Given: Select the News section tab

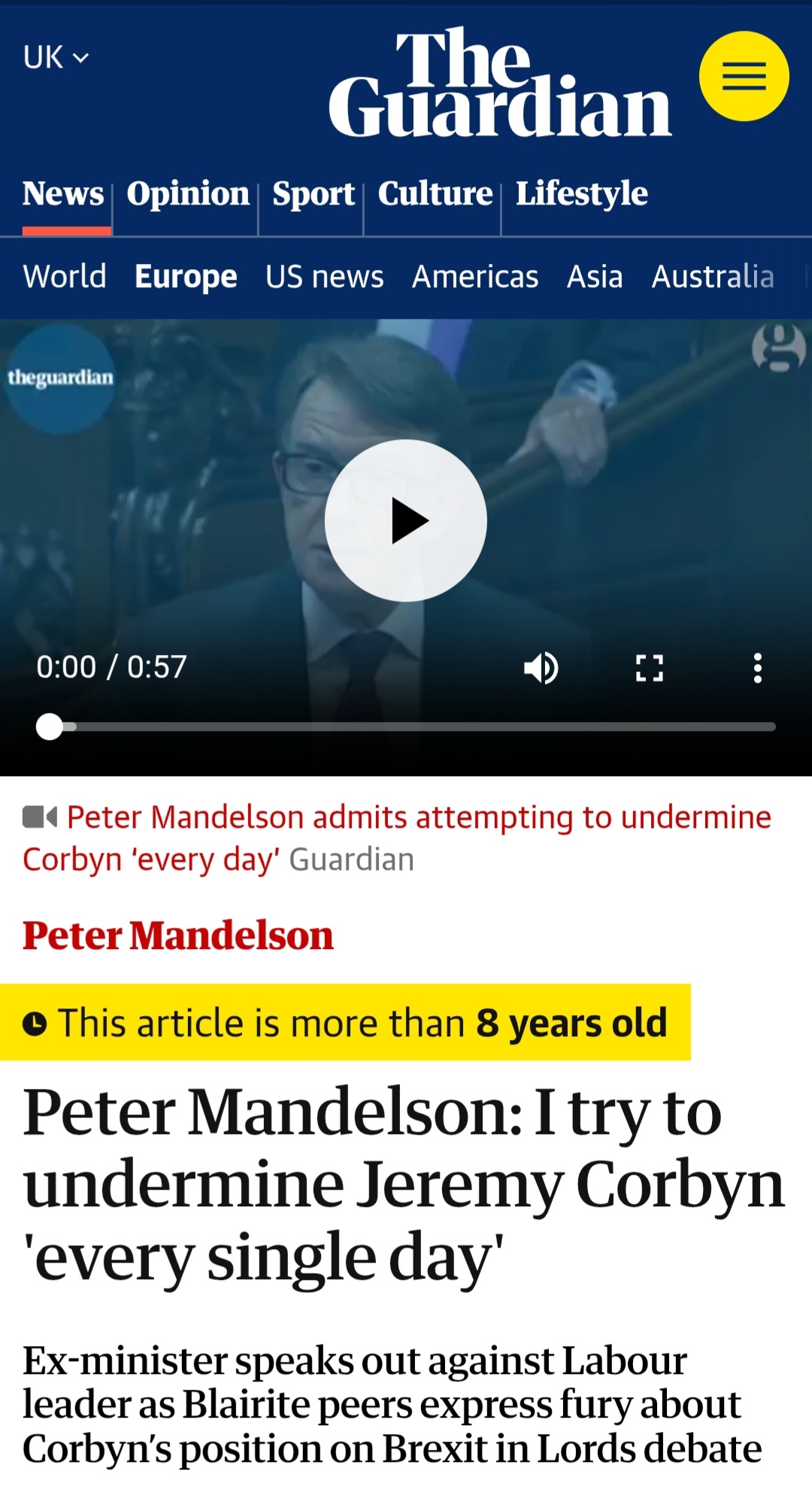Looking at the screenshot, I should [x=63, y=194].
